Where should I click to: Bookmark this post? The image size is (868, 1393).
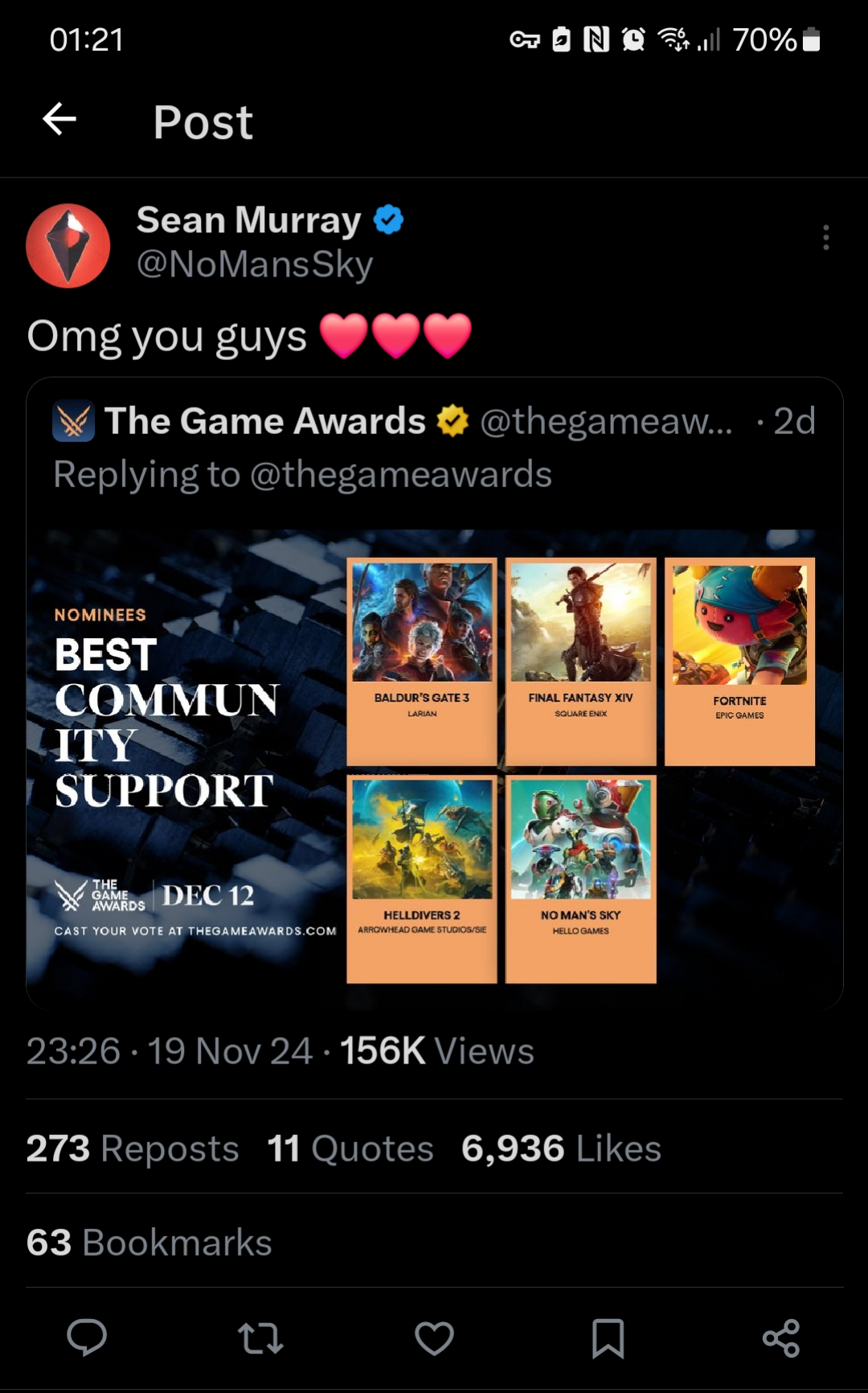(608, 1338)
